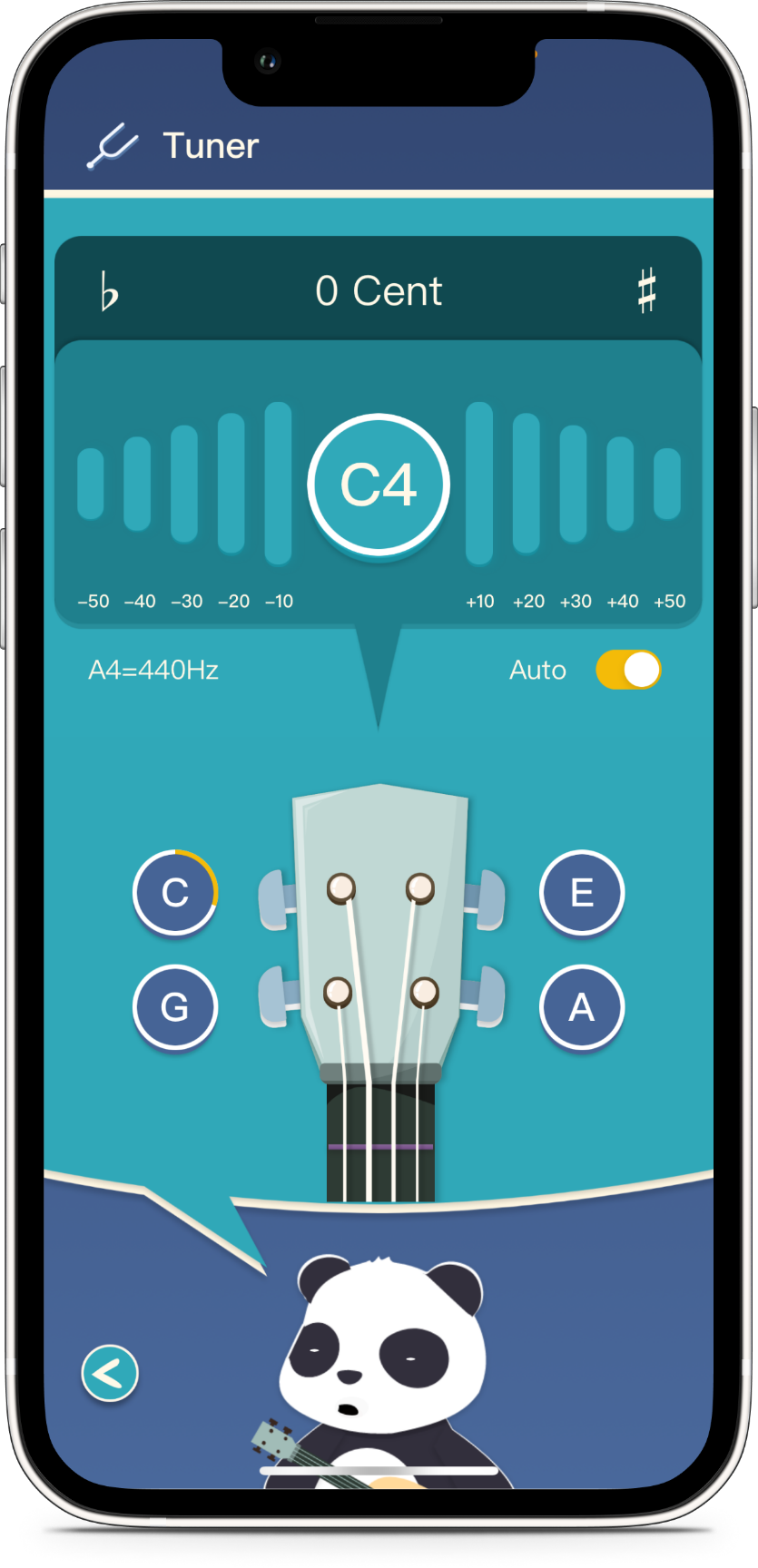Select the G string button

point(175,1007)
